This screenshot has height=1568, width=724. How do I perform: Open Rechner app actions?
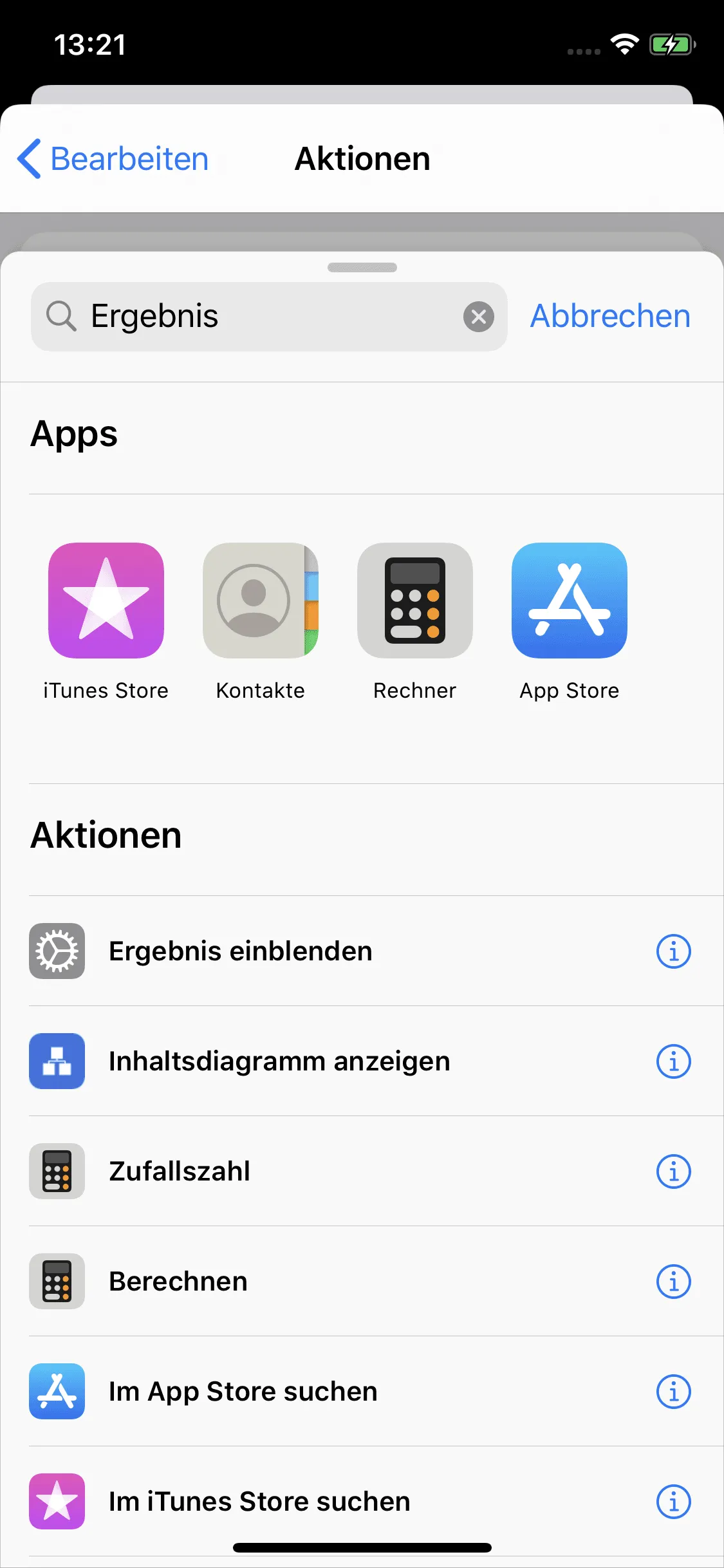pyautogui.click(x=415, y=622)
